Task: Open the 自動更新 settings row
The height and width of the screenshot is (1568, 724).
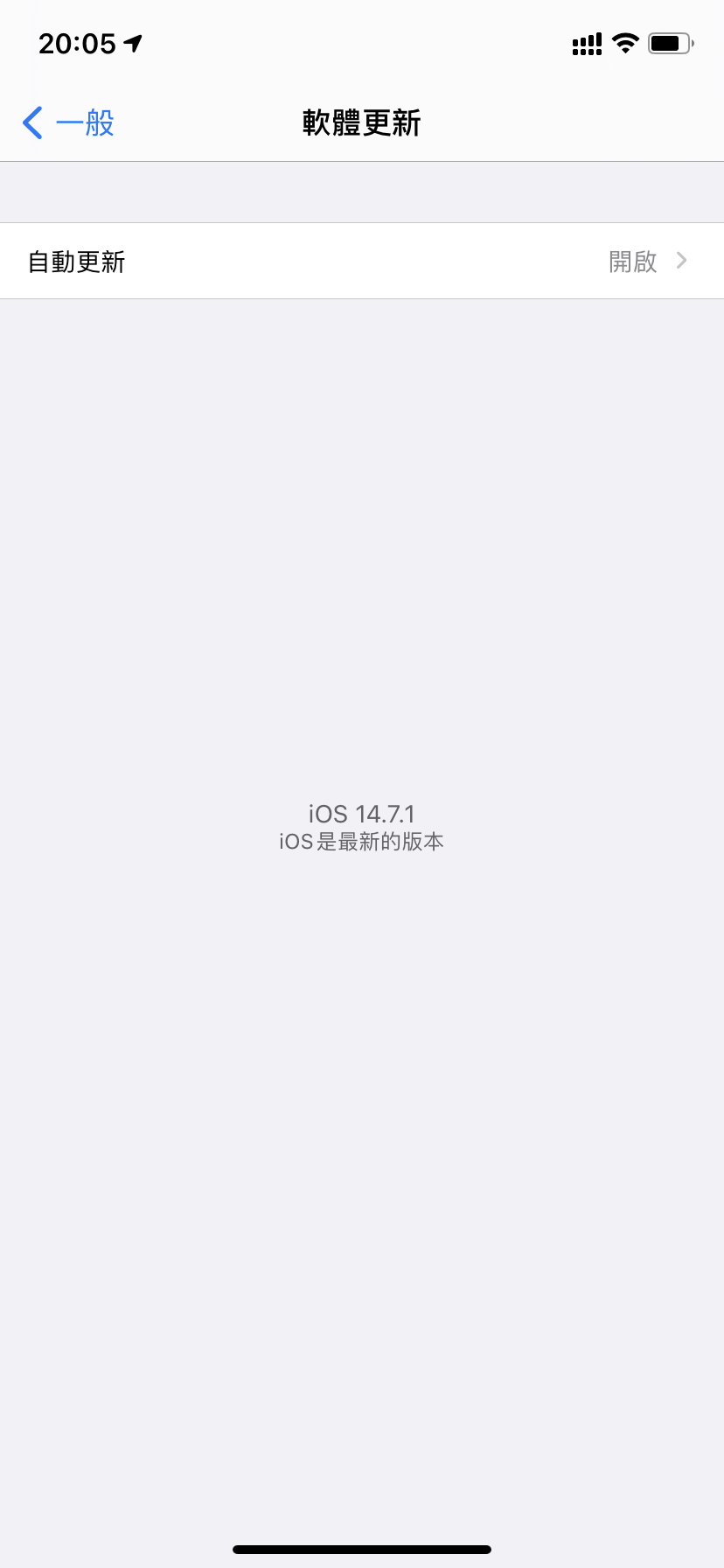Action: pyautogui.click(x=361, y=262)
